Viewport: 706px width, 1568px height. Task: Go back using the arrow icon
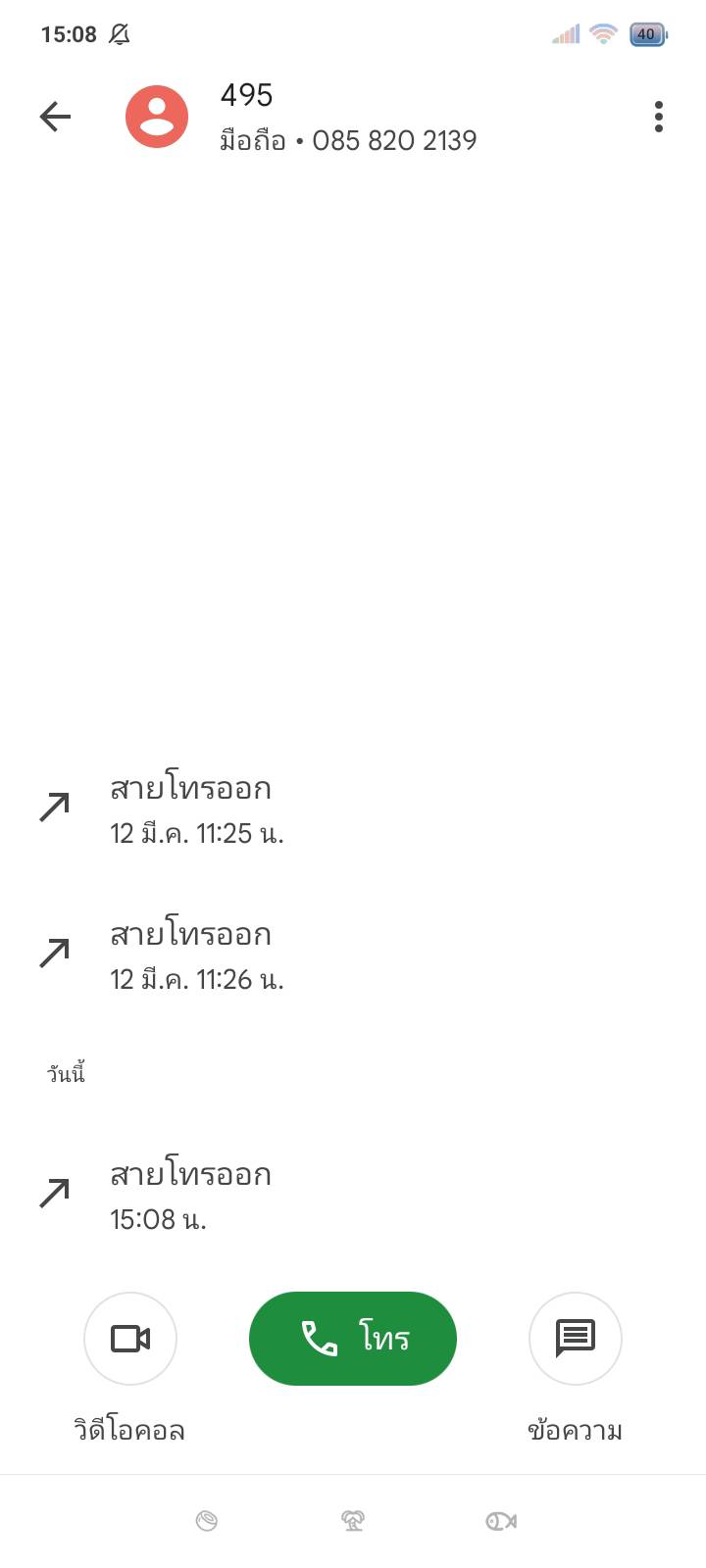tap(55, 118)
